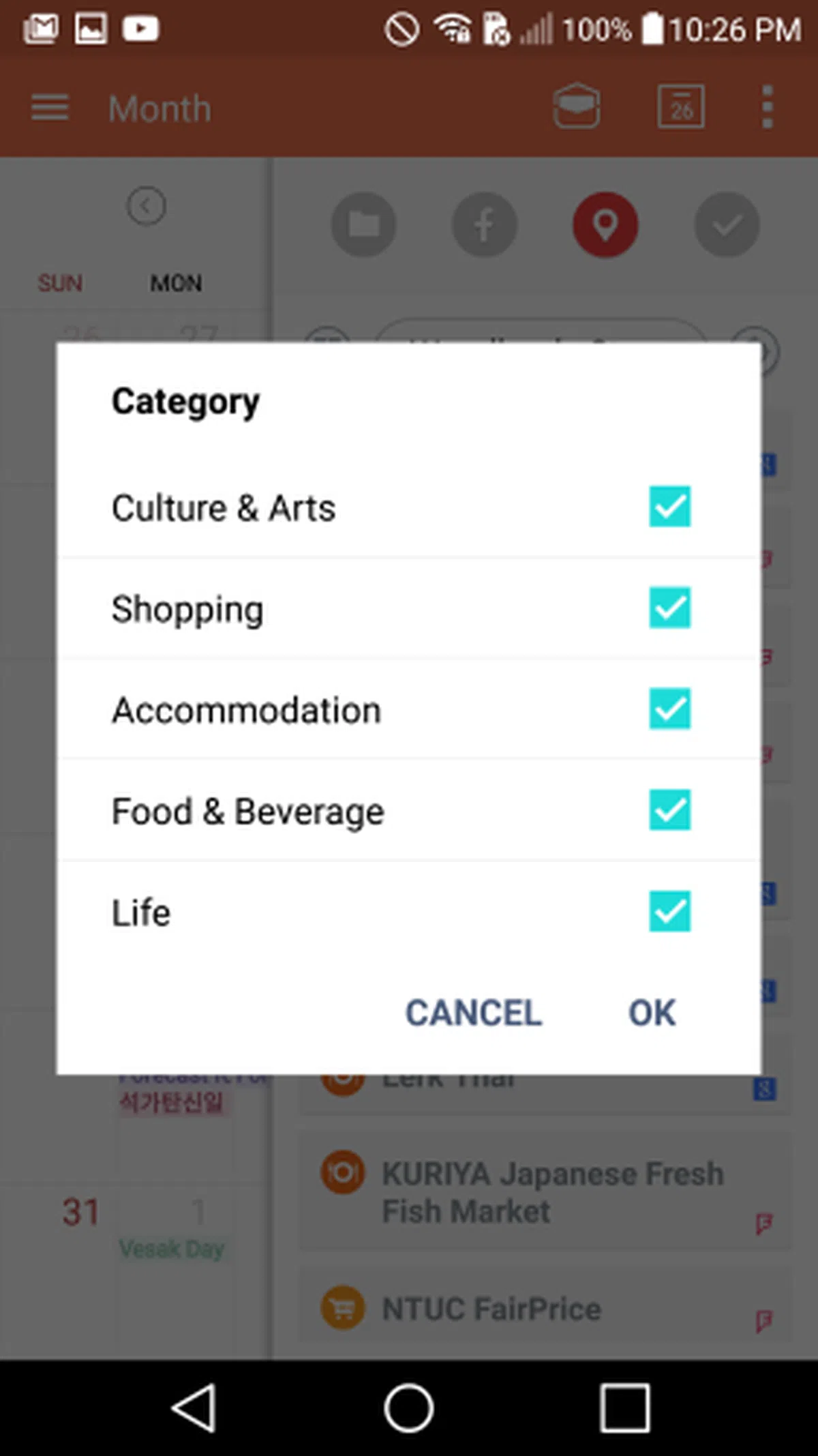
Task: Confirm category selection with OK
Action: 651,1013
